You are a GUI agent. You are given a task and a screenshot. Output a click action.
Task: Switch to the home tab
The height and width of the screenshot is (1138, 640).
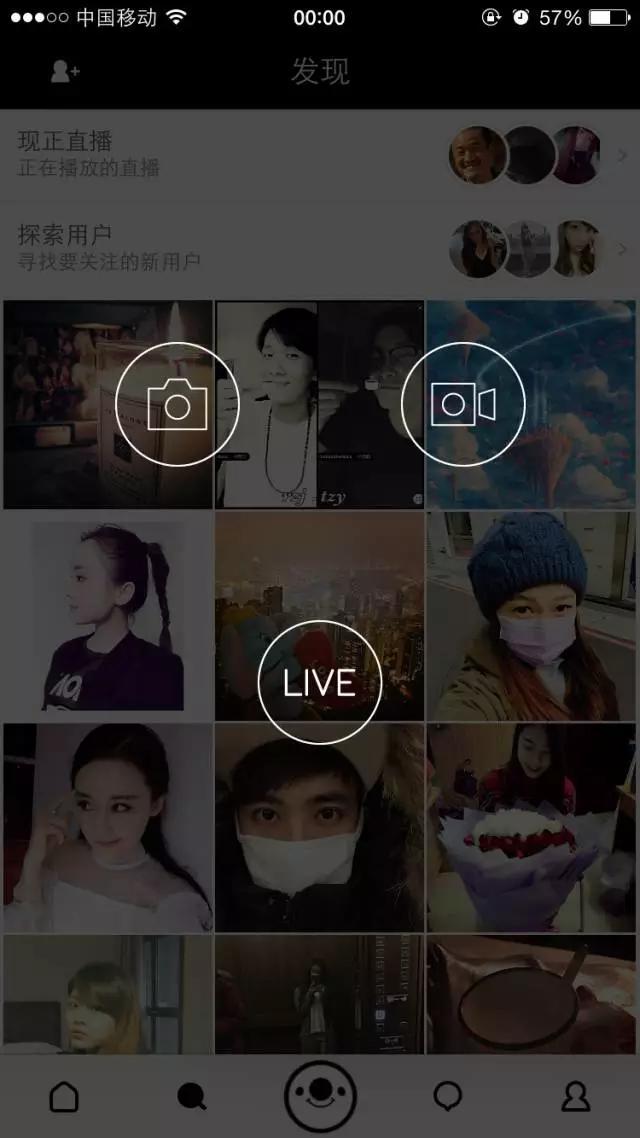(x=64, y=1097)
